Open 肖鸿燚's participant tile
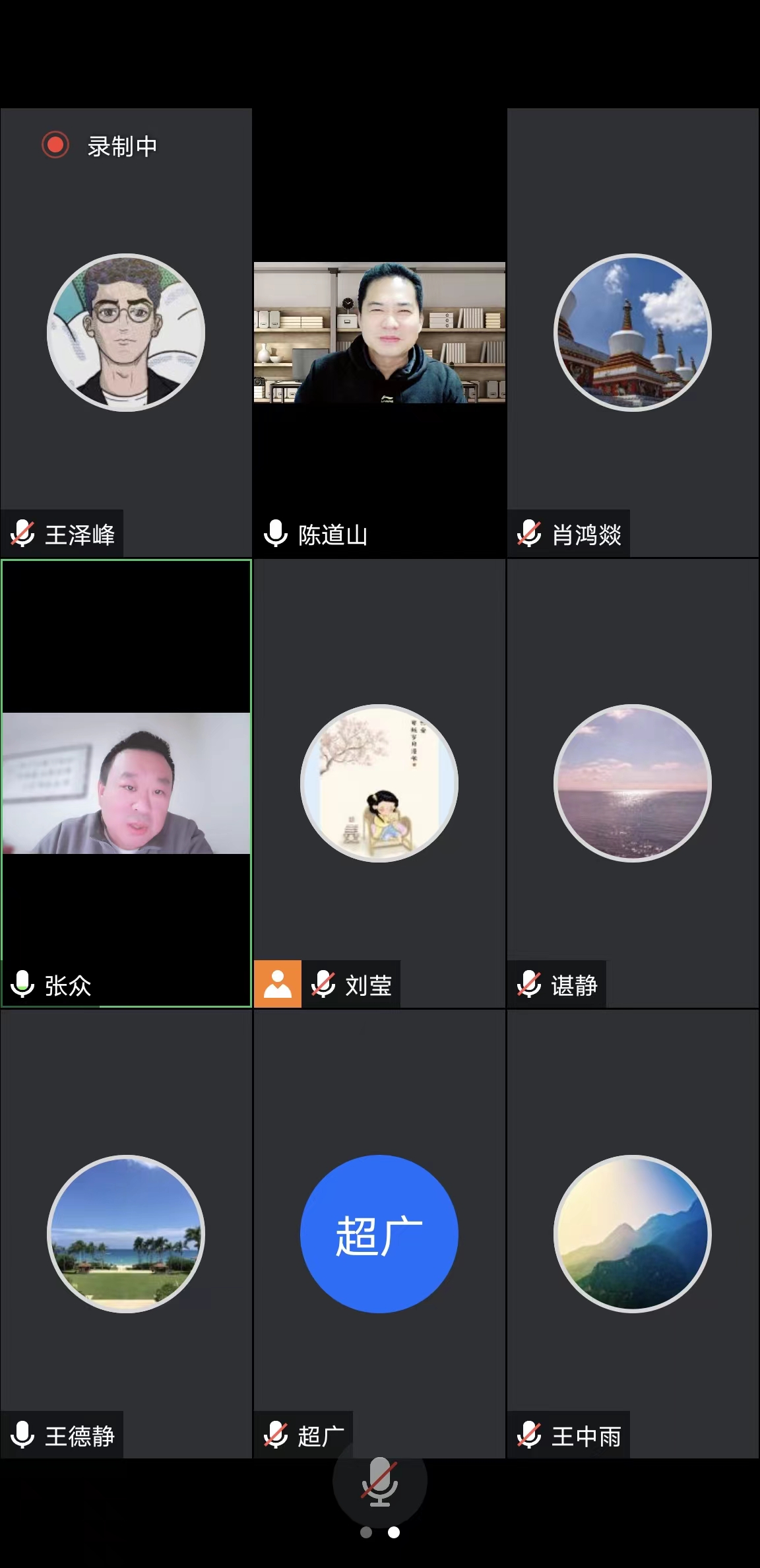 pos(632,333)
